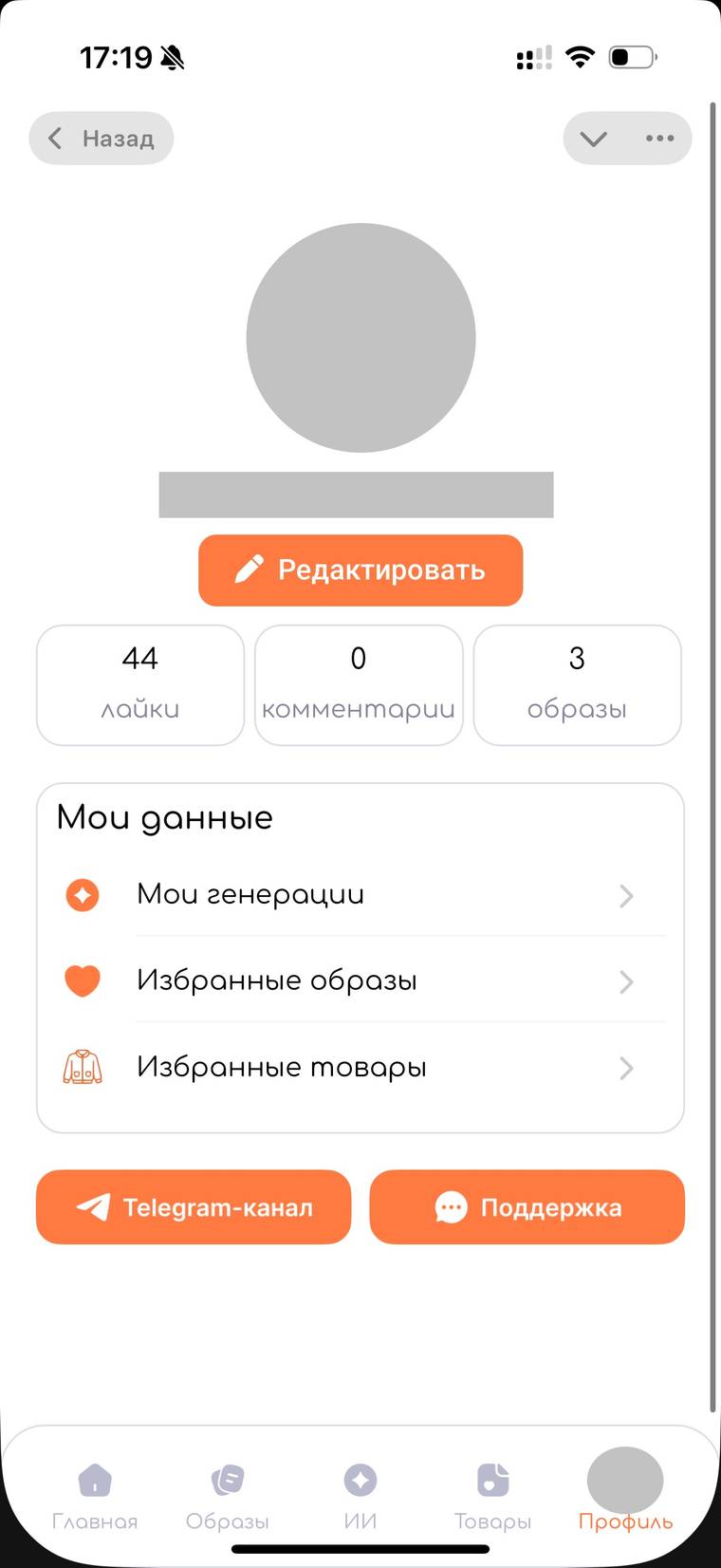Tap the profile avatar picture
The image size is (721, 1568).
point(360,338)
